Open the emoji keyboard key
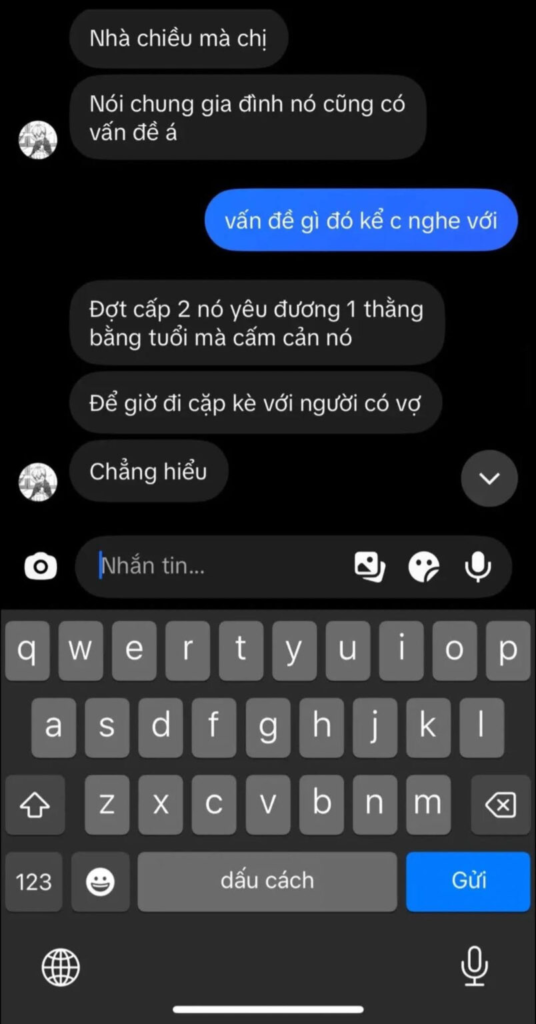Screen dimensions: 536x1024 click(101, 882)
